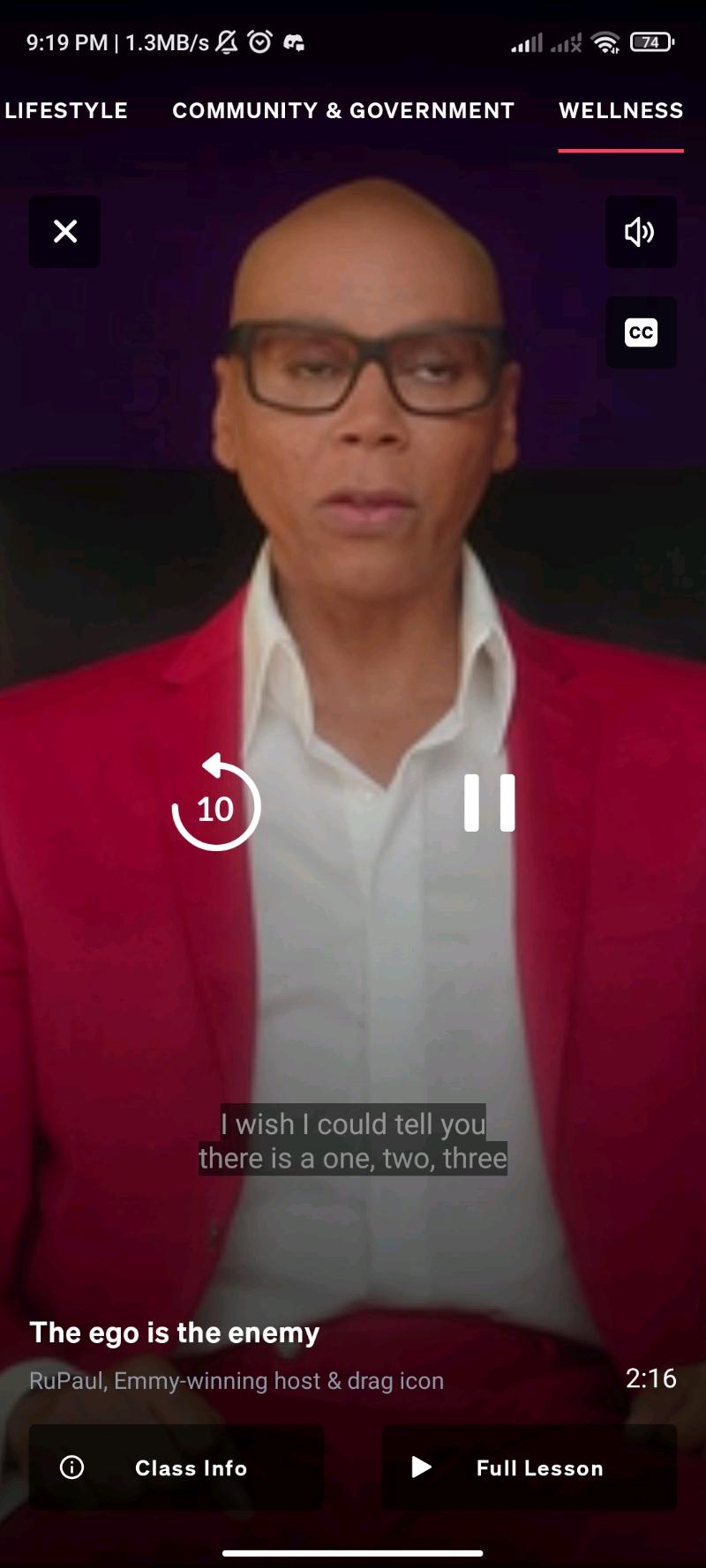
Task: Open Class Info
Action: tap(176, 1467)
